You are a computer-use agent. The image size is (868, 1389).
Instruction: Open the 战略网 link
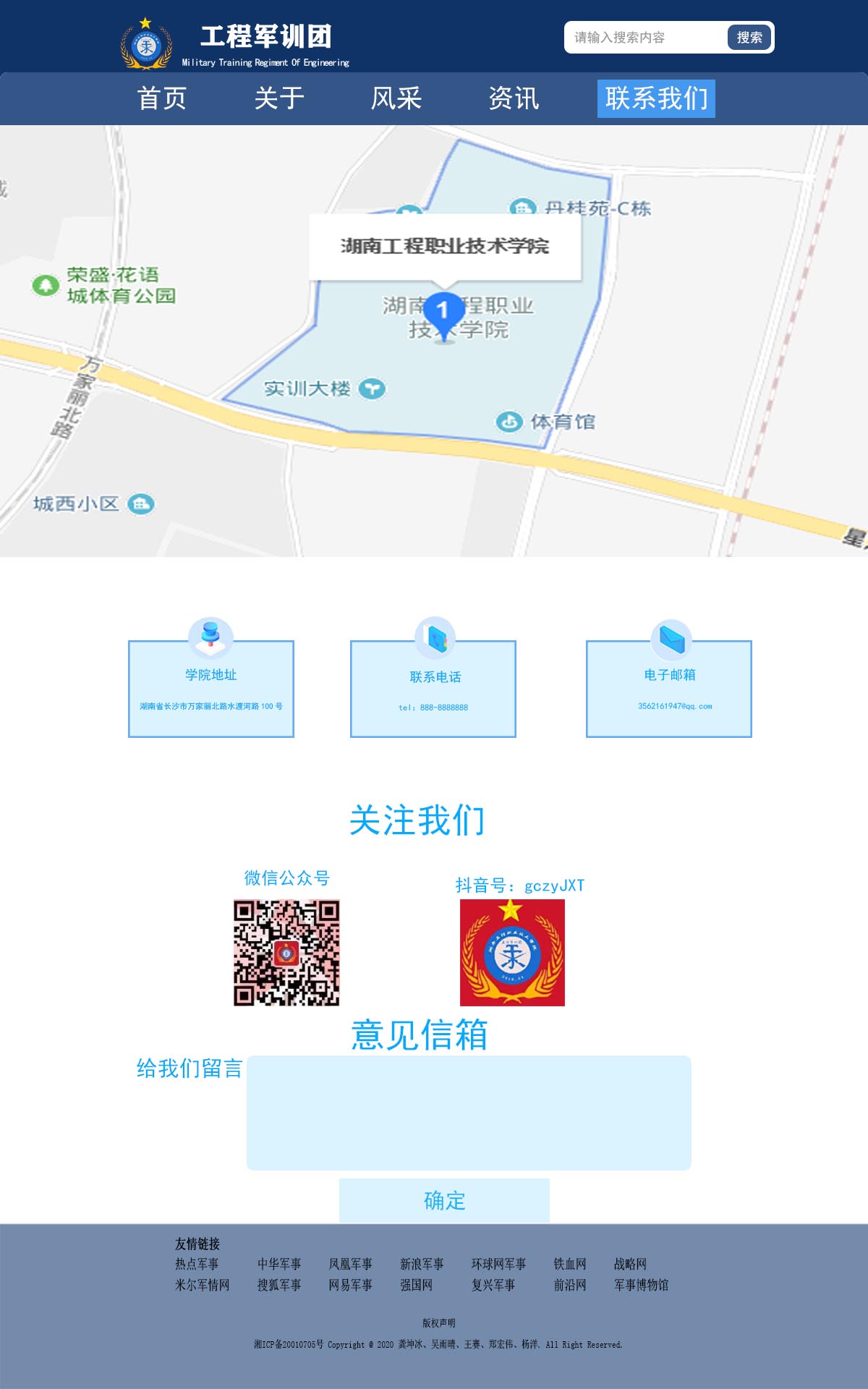[x=630, y=1264]
